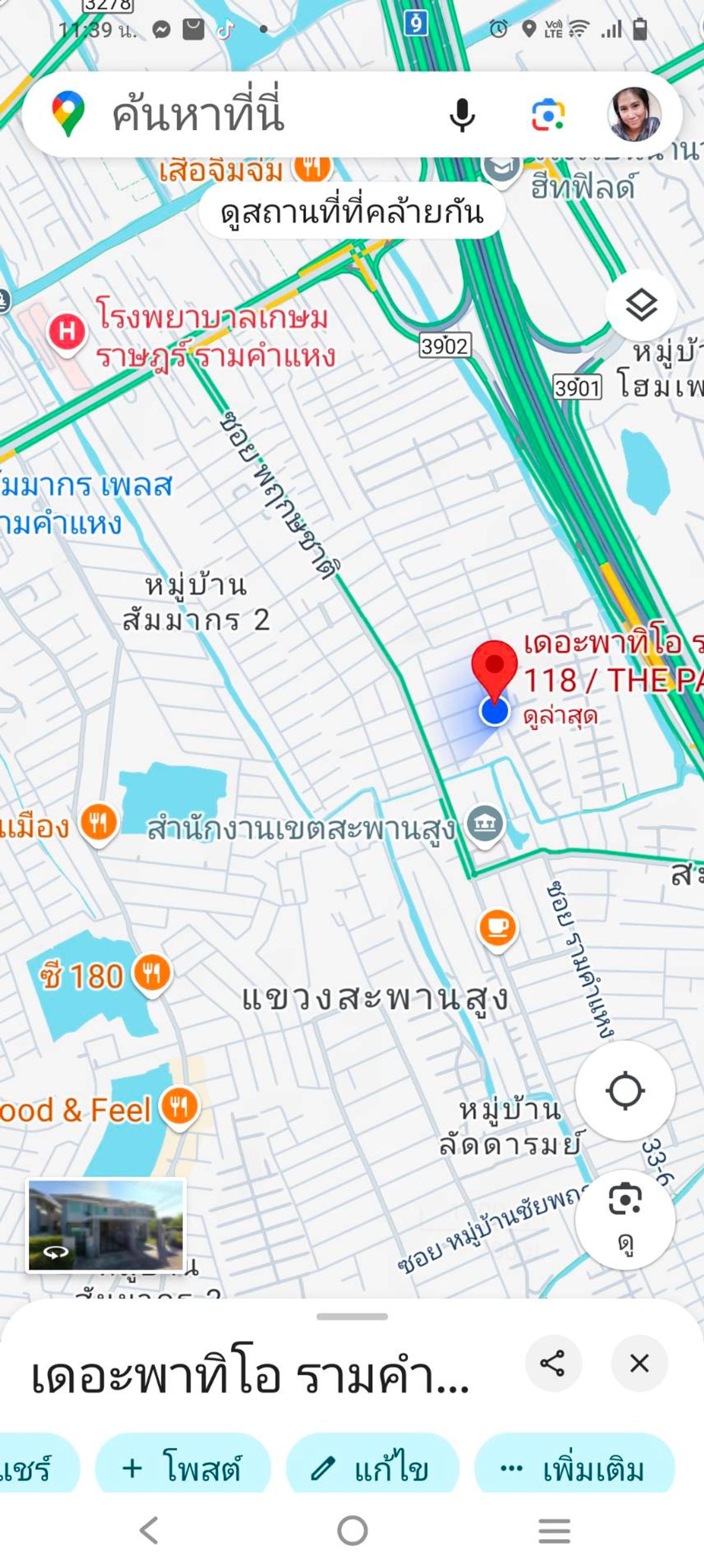Image resolution: width=704 pixels, height=1568 pixels.
Task: Open the account profile picture
Action: (x=634, y=114)
